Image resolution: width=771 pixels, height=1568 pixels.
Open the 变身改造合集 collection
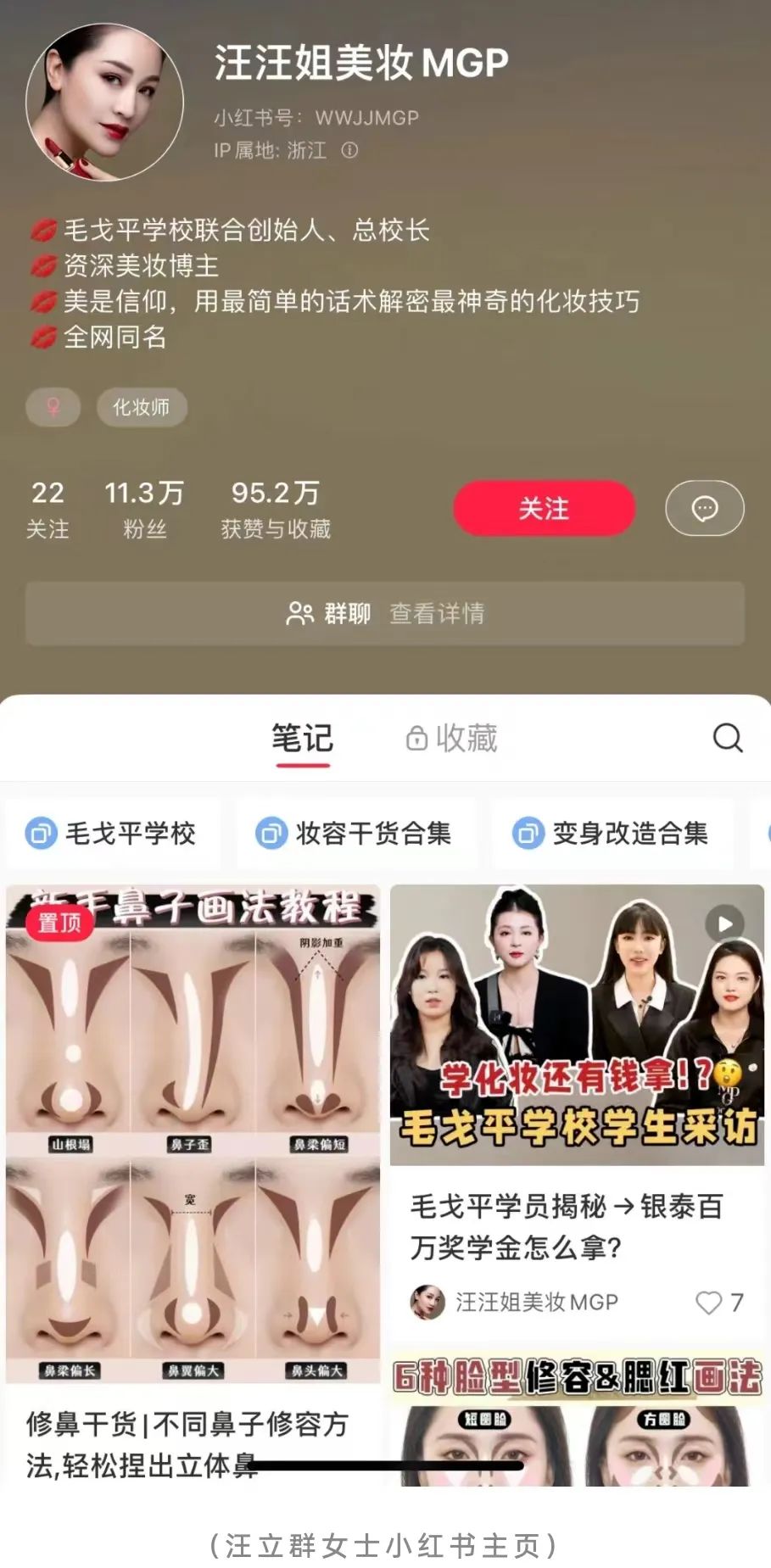[x=611, y=833]
